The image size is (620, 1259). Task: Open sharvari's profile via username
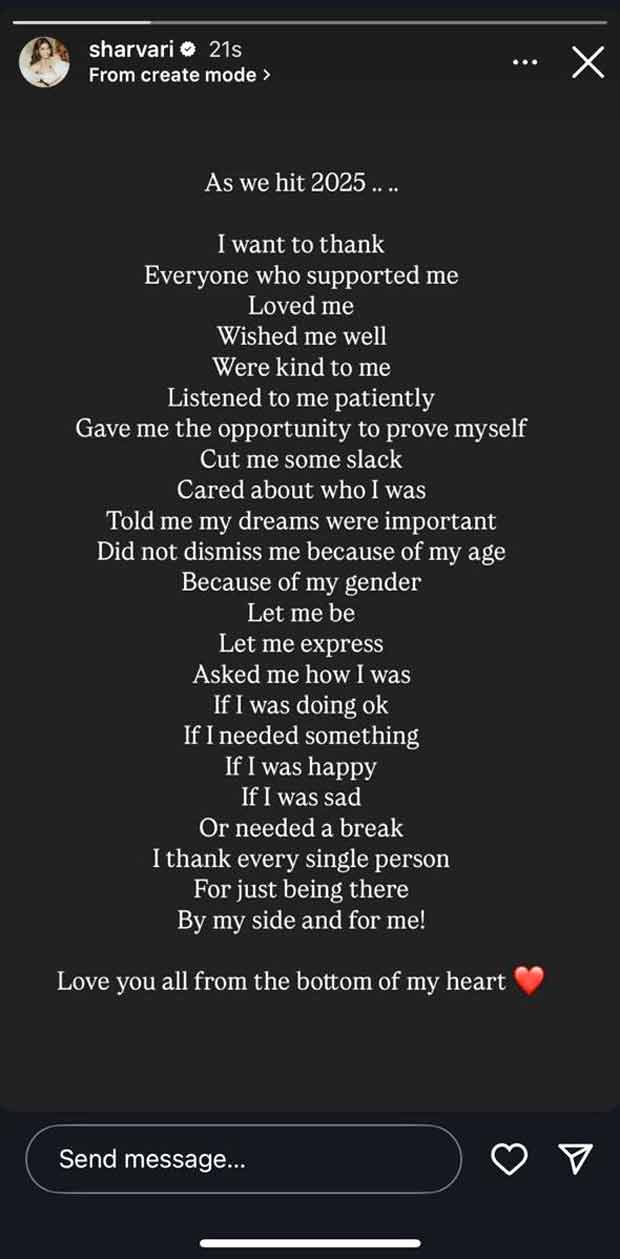(x=130, y=48)
